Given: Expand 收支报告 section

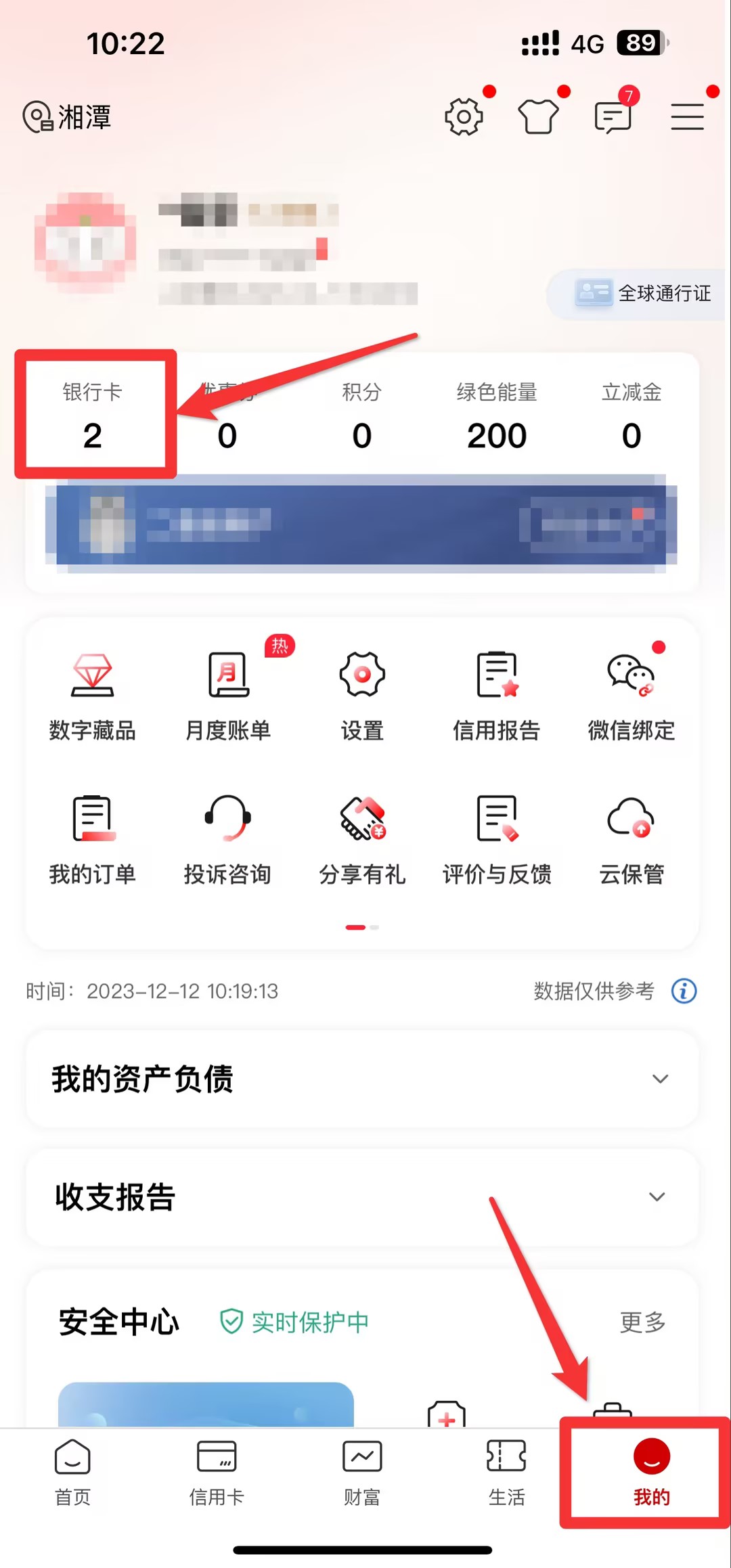Looking at the screenshot, I should [x=362, y=1196].
